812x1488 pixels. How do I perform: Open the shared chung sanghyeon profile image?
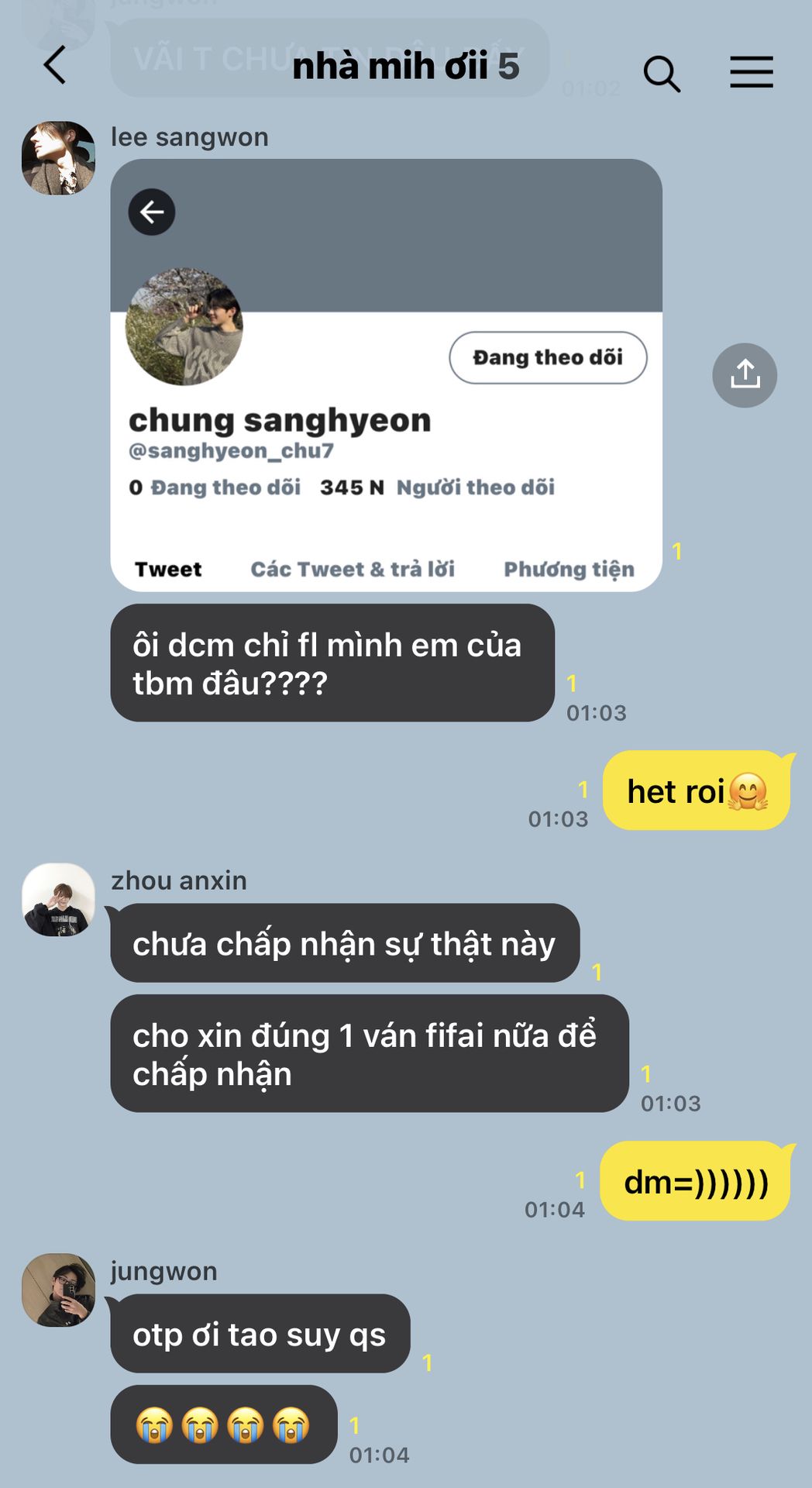(x=386, y=375)
